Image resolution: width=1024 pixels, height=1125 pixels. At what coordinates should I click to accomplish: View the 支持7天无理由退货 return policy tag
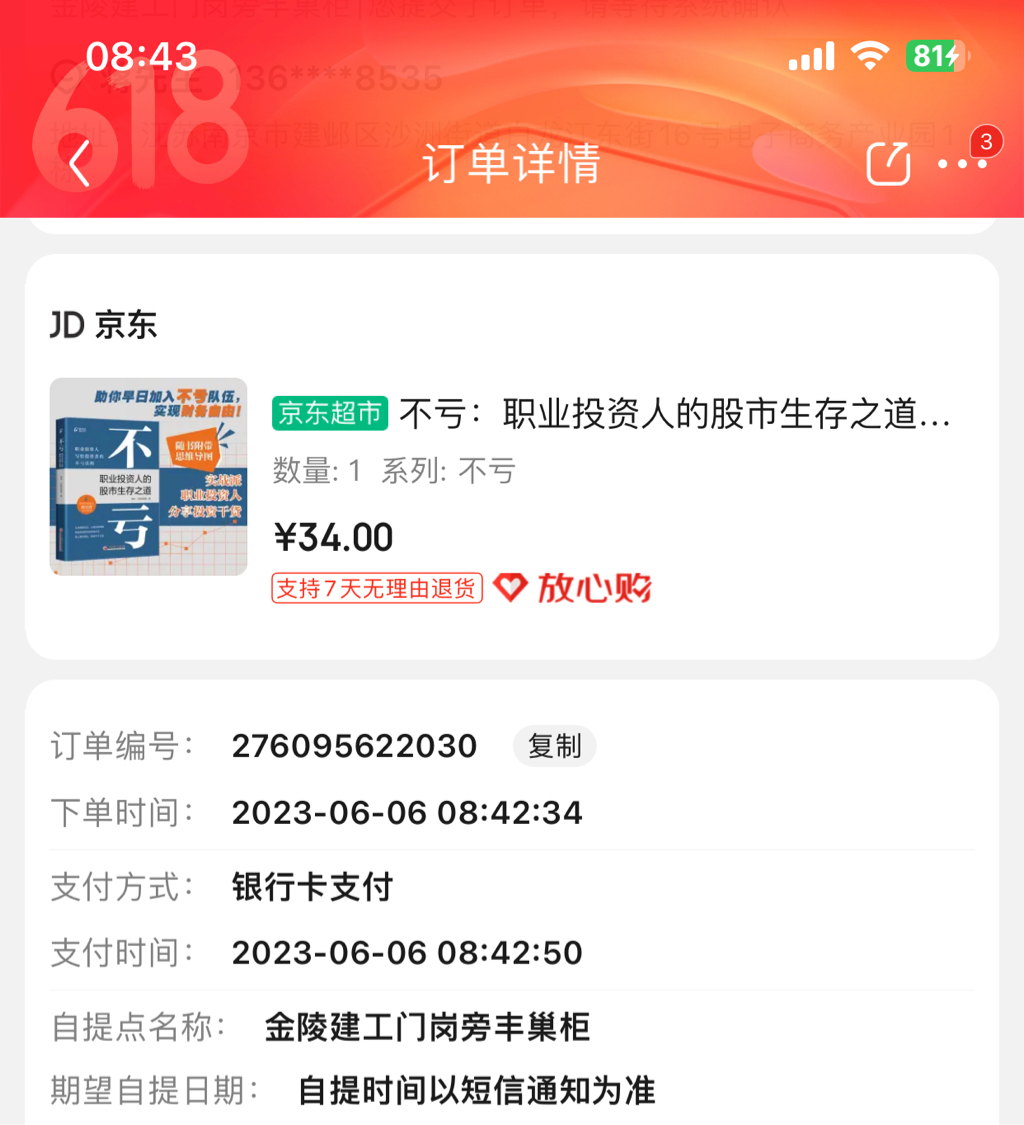point(377,588)
